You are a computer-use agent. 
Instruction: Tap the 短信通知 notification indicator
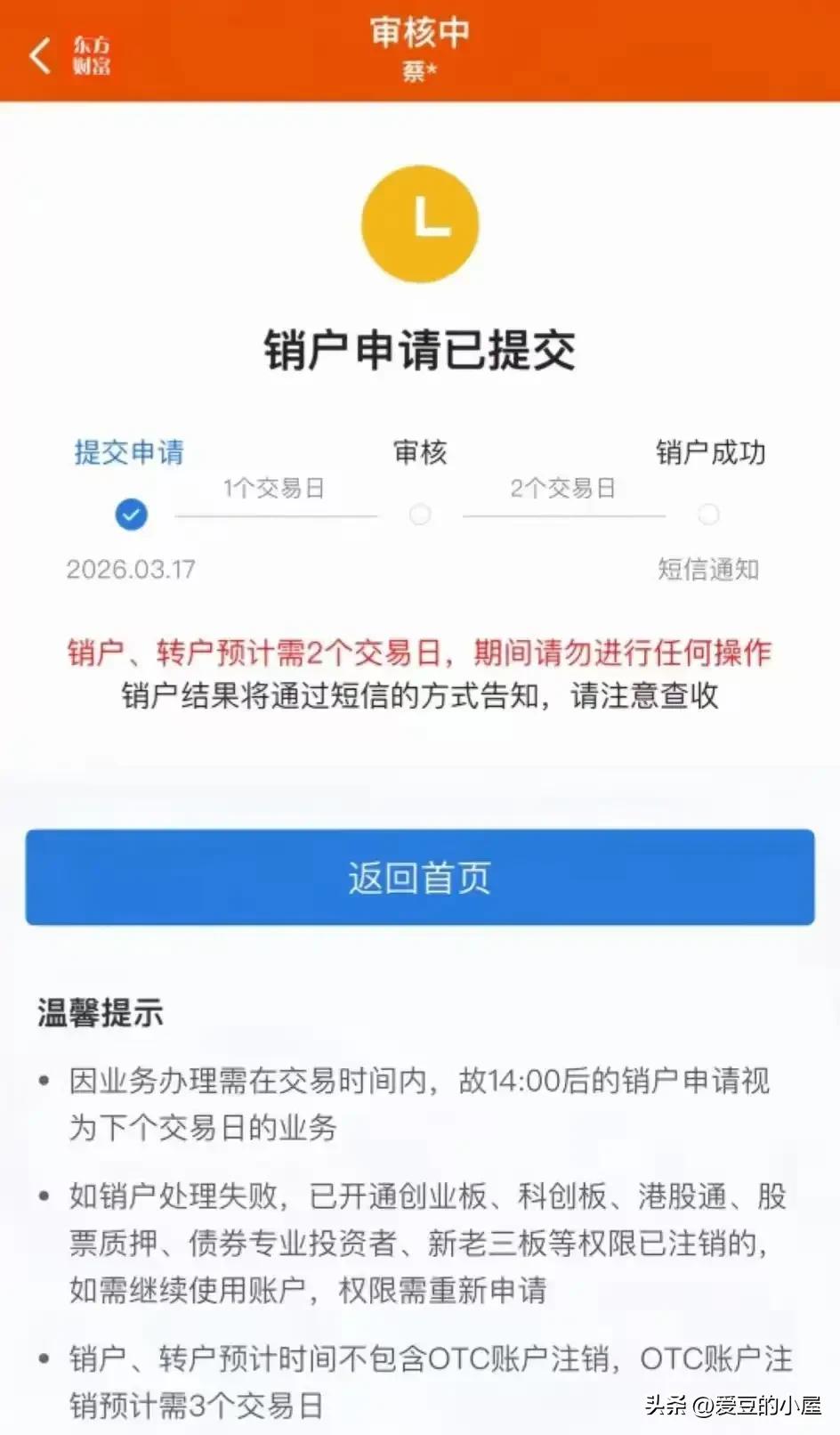[708, 570]
